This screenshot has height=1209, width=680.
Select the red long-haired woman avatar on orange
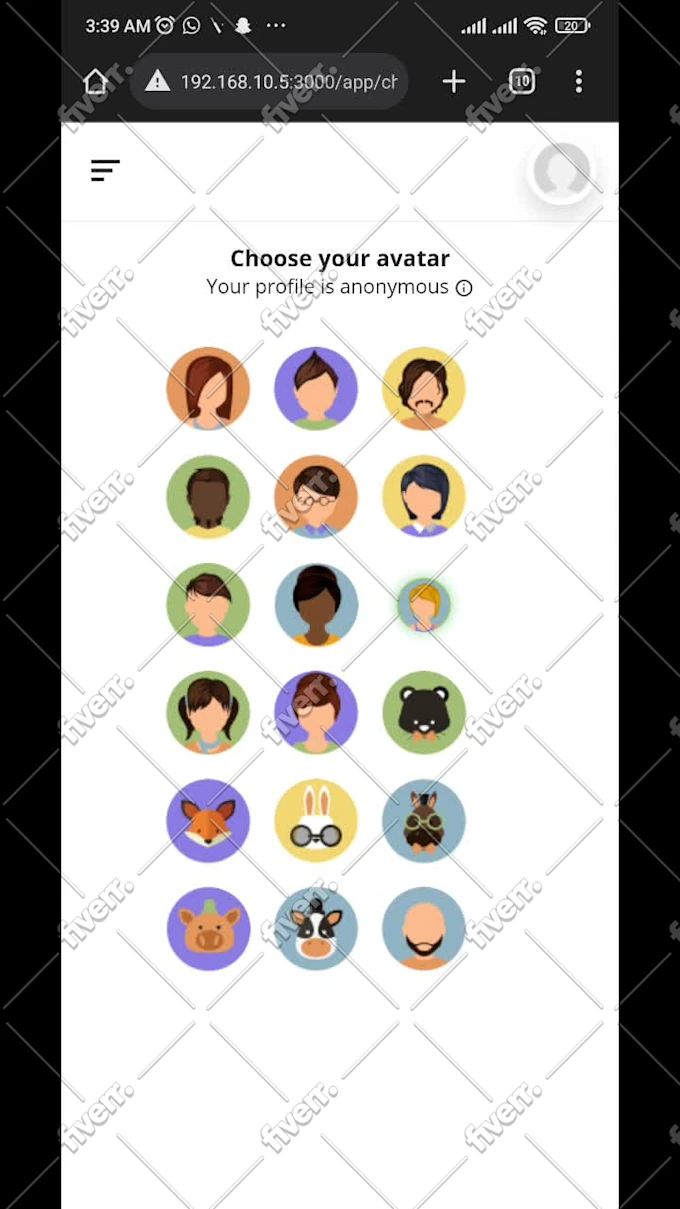click(208, 388)
